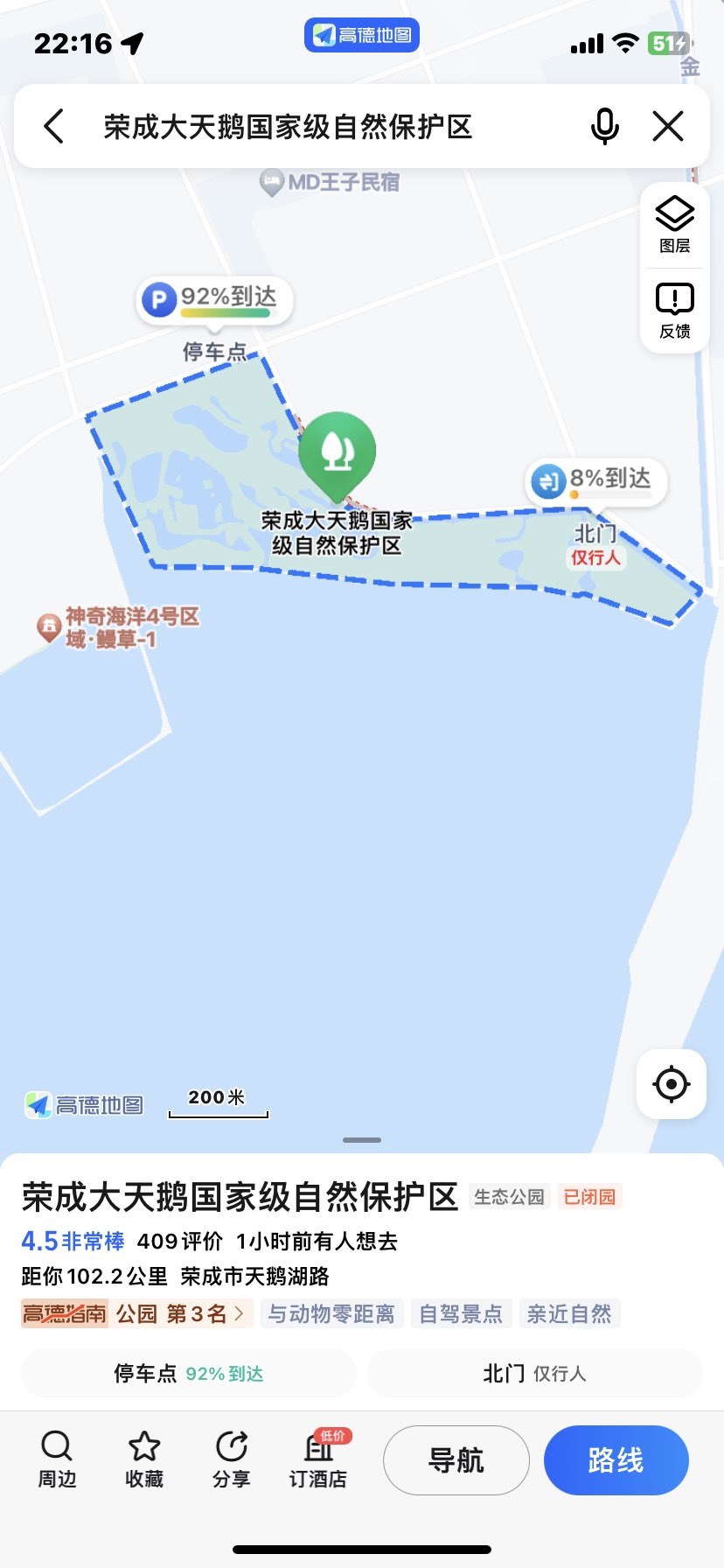Select the 停车点 92%到达 map marker
Image resolution: width=724 pixels, height=1568 pixels.
pos(214,300)
